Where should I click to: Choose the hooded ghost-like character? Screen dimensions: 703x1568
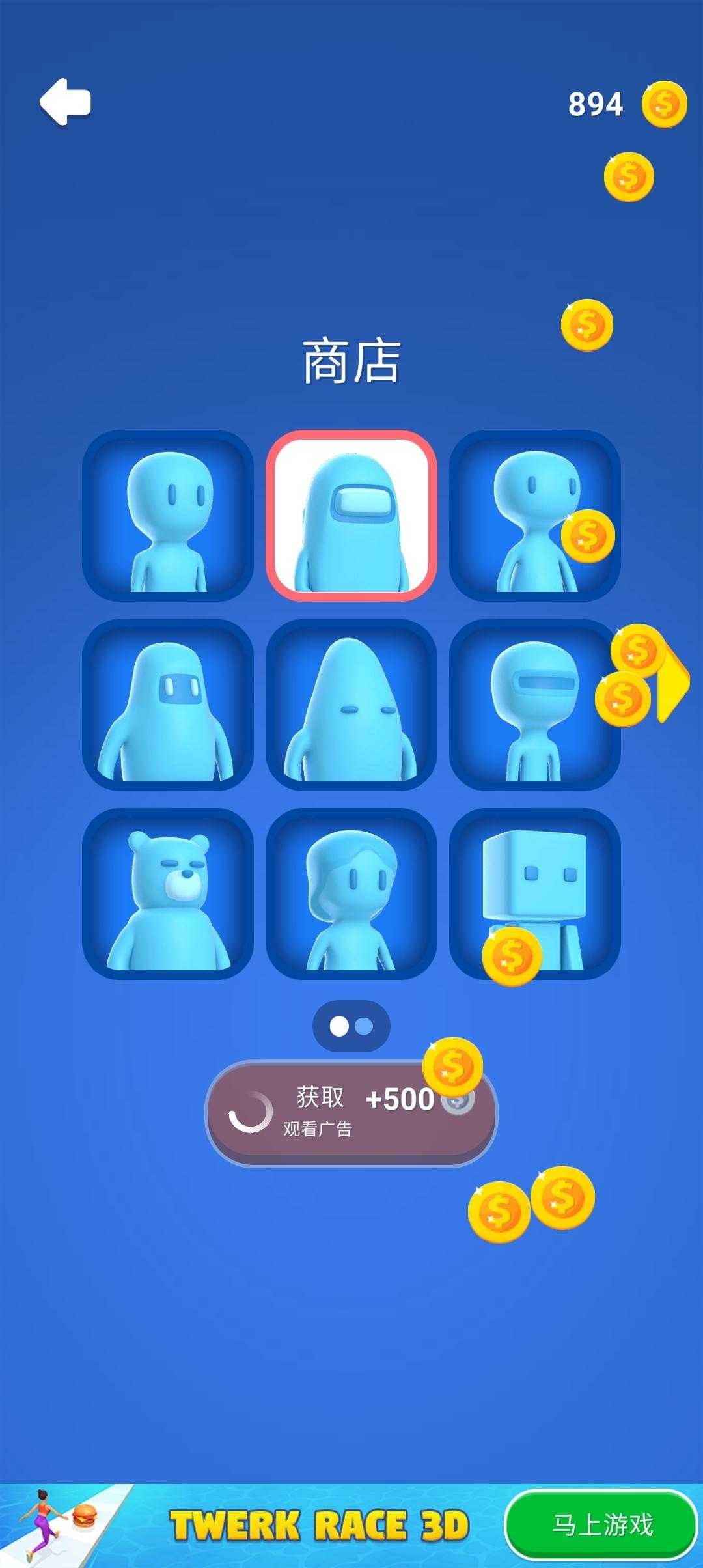pos(168,705)
